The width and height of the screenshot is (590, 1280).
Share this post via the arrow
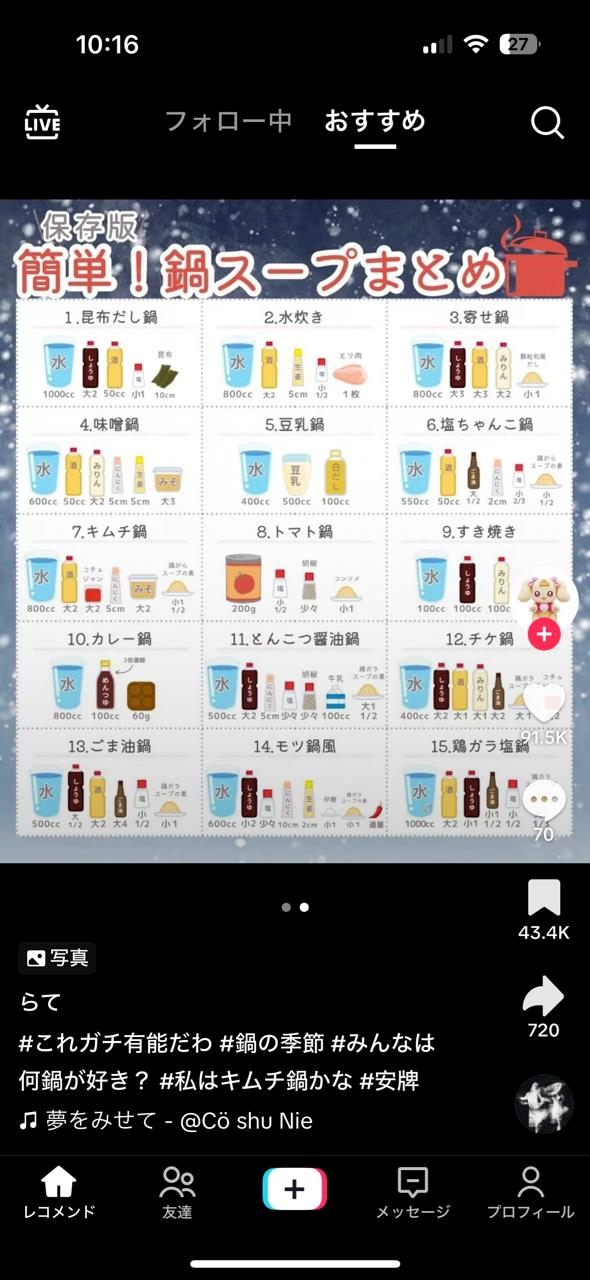[x=544, y=997]
